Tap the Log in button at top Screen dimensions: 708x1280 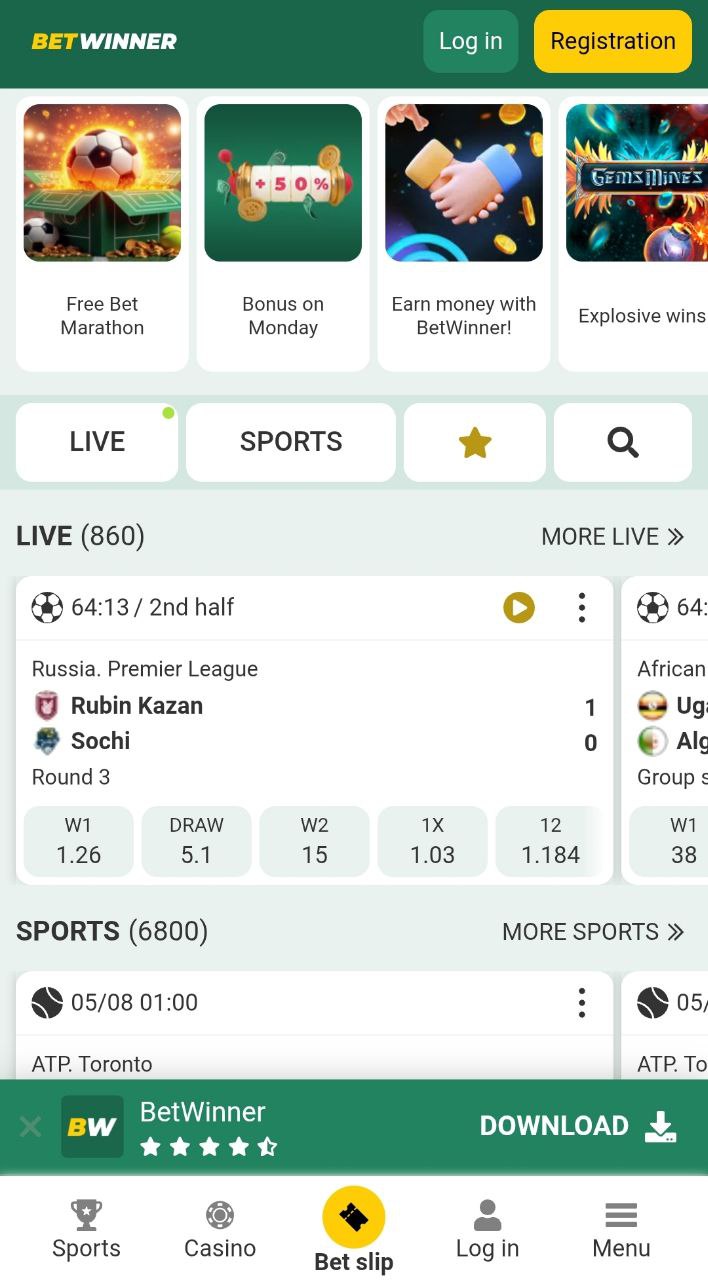pos(471,41)
